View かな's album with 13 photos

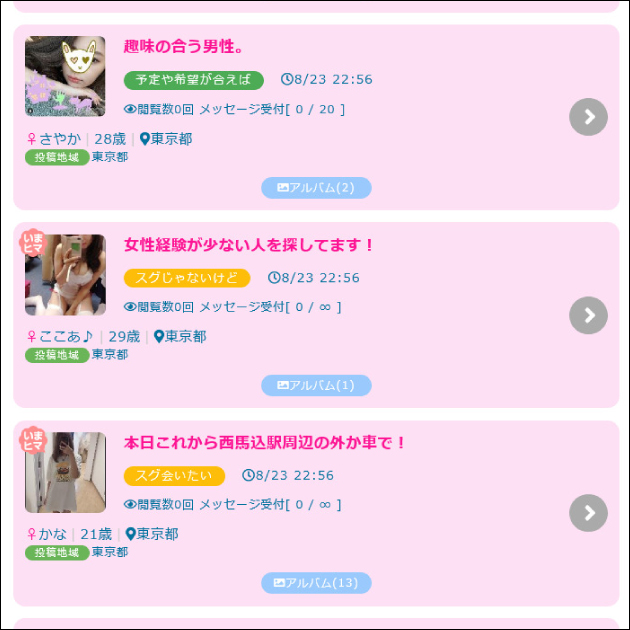(316, 583)
